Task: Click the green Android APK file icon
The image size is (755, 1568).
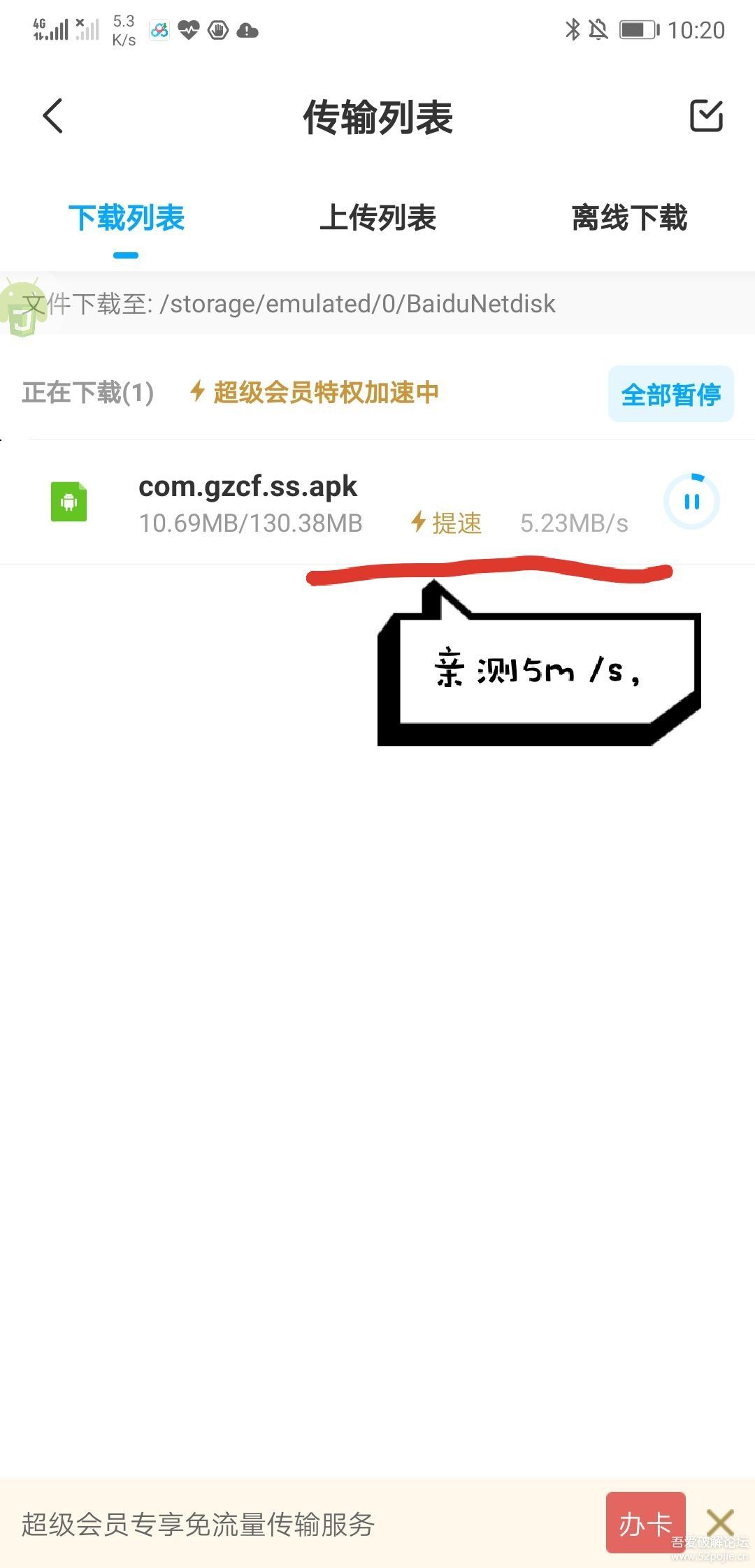Action: [68, 500]
